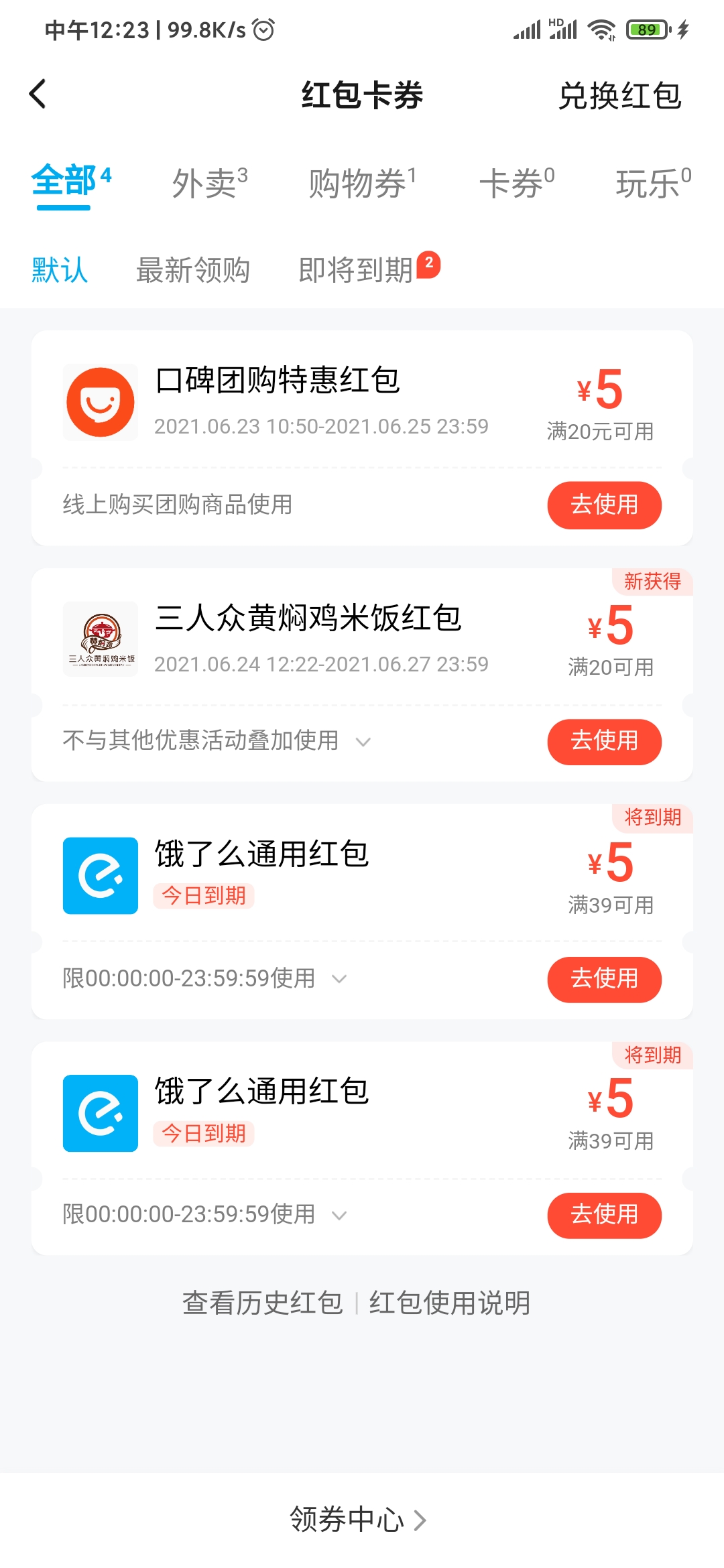Tap the Wi-Fi icon in the status bar
This screenshot has height=1568, width=724.
(x=599, y=29)
